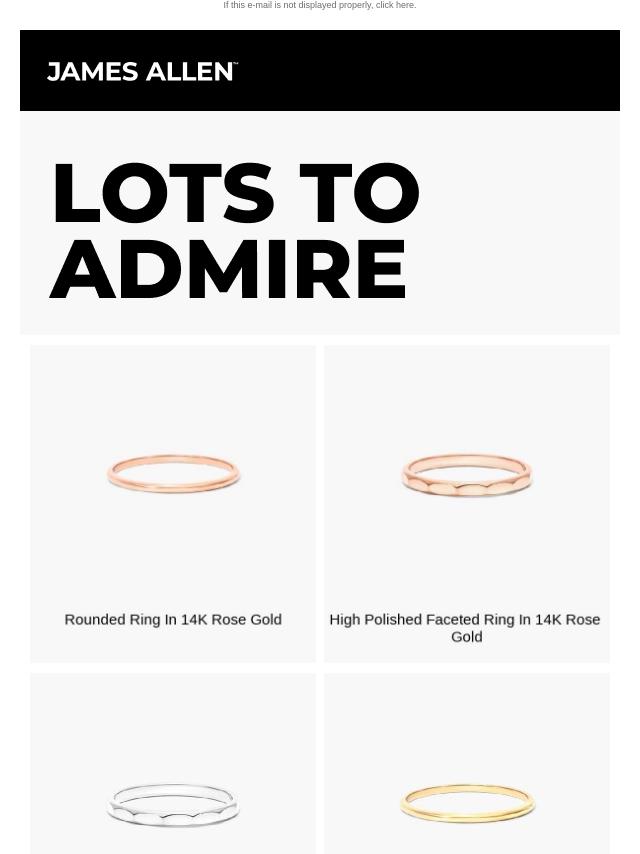View High Polished Faceted Ring In 14K Rose Gold

[466, 503]
